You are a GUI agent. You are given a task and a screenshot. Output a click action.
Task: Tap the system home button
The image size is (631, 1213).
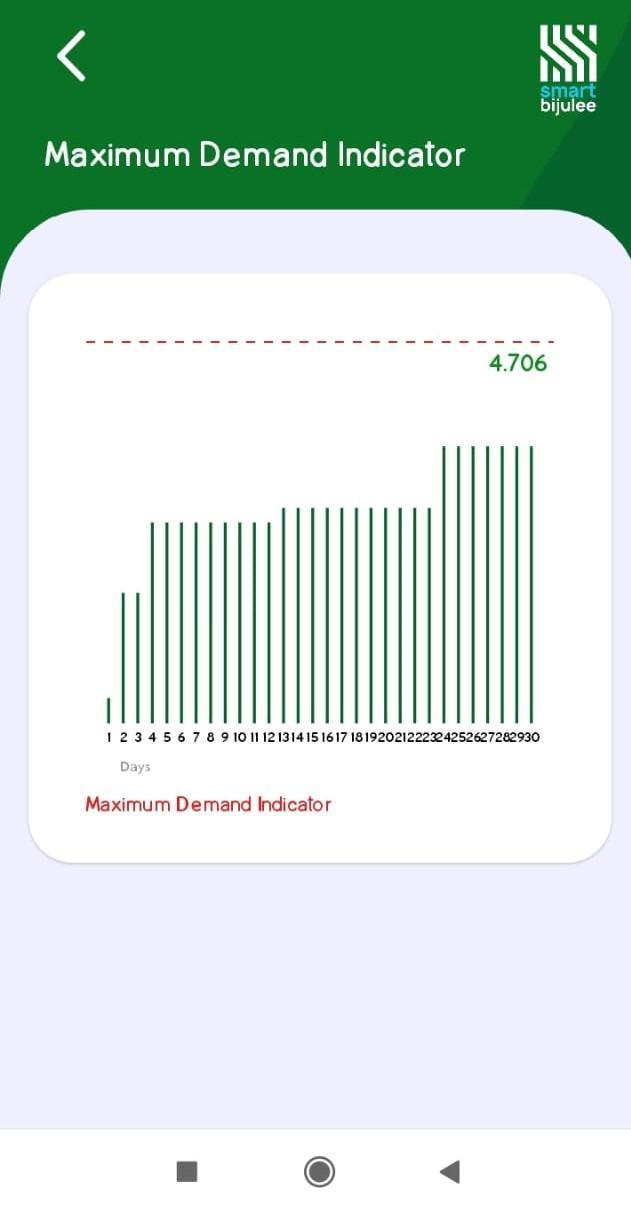pyautogui.click(x=319, y=1171)
